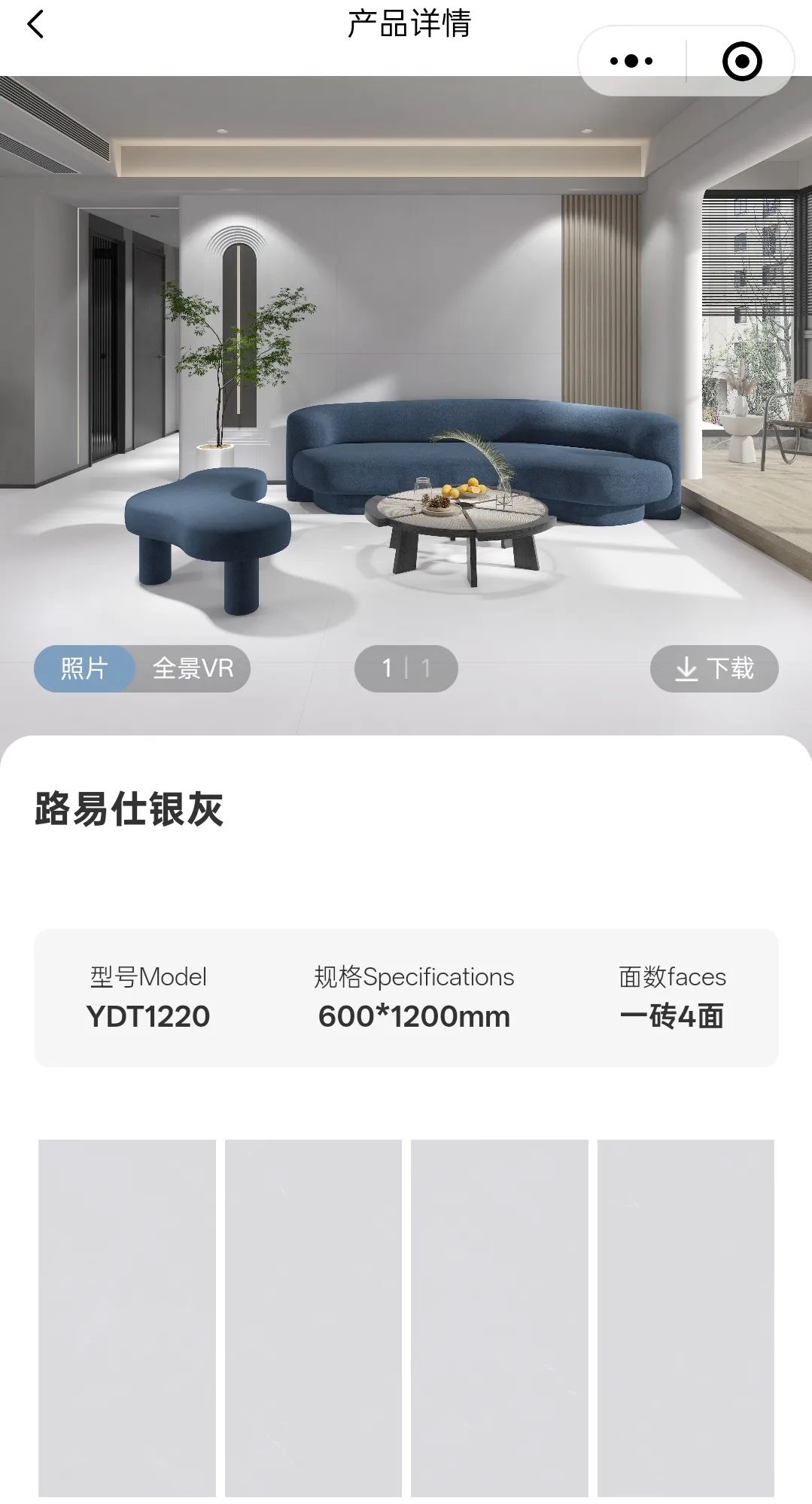
Task: Switch to the 全景VR view
Action: click(193, 668)
